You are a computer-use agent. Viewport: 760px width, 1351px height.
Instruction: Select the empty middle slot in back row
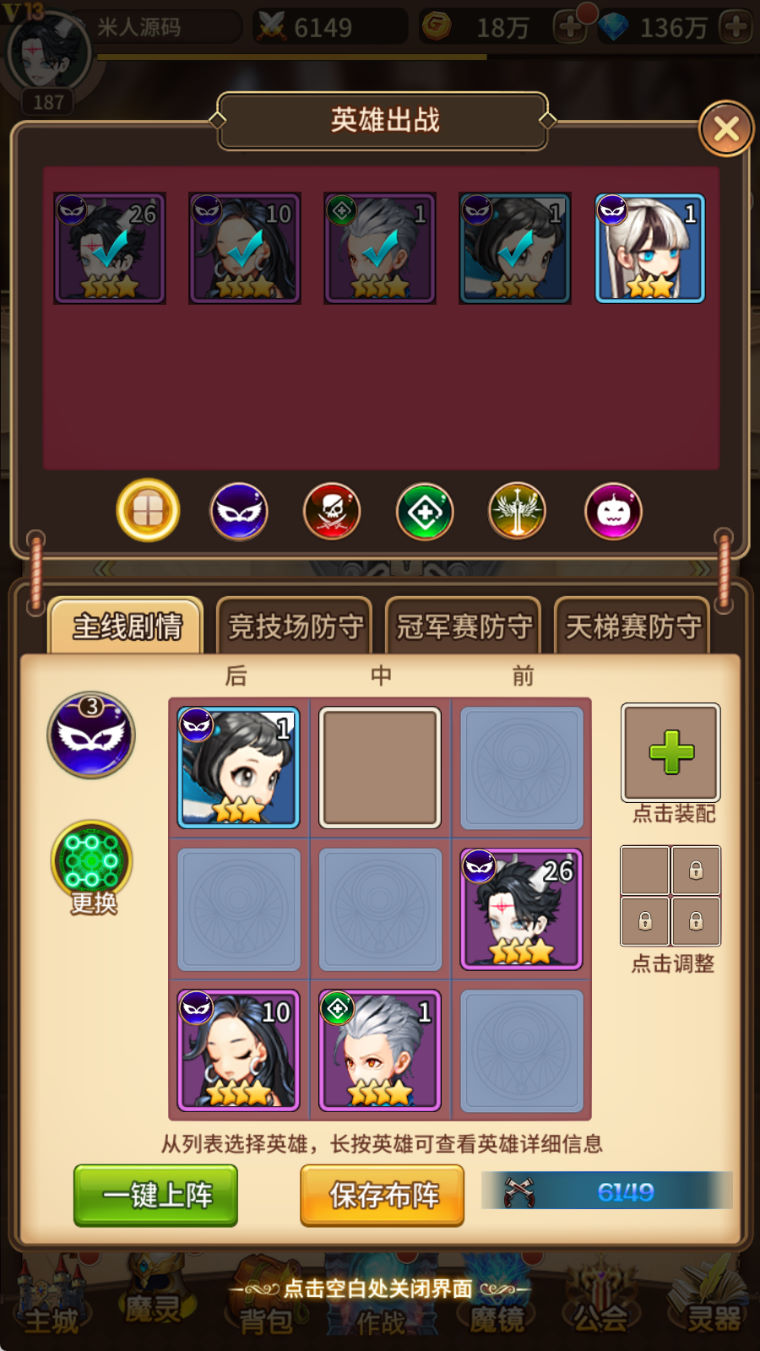[380, 768]
